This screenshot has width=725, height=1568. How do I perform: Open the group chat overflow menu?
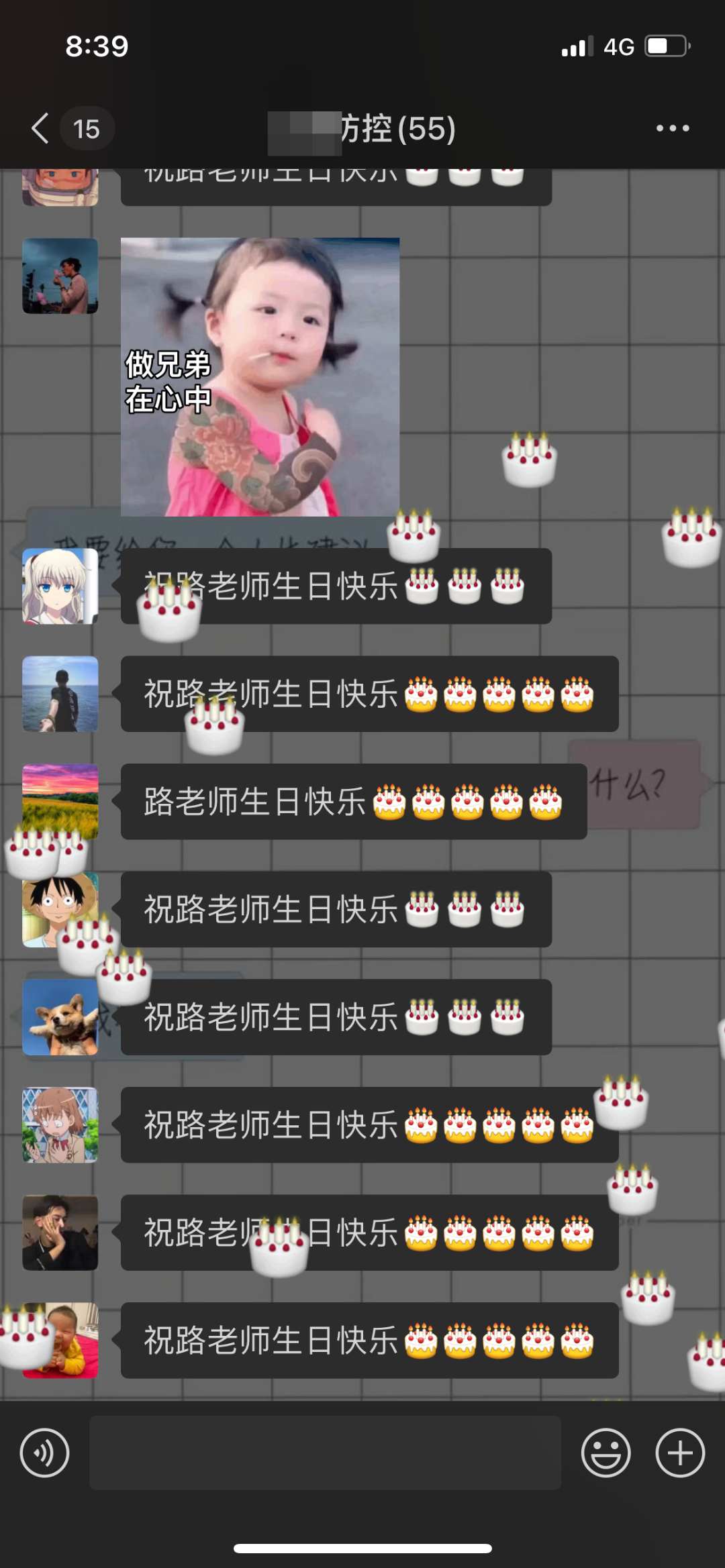[x=673, y=128]
